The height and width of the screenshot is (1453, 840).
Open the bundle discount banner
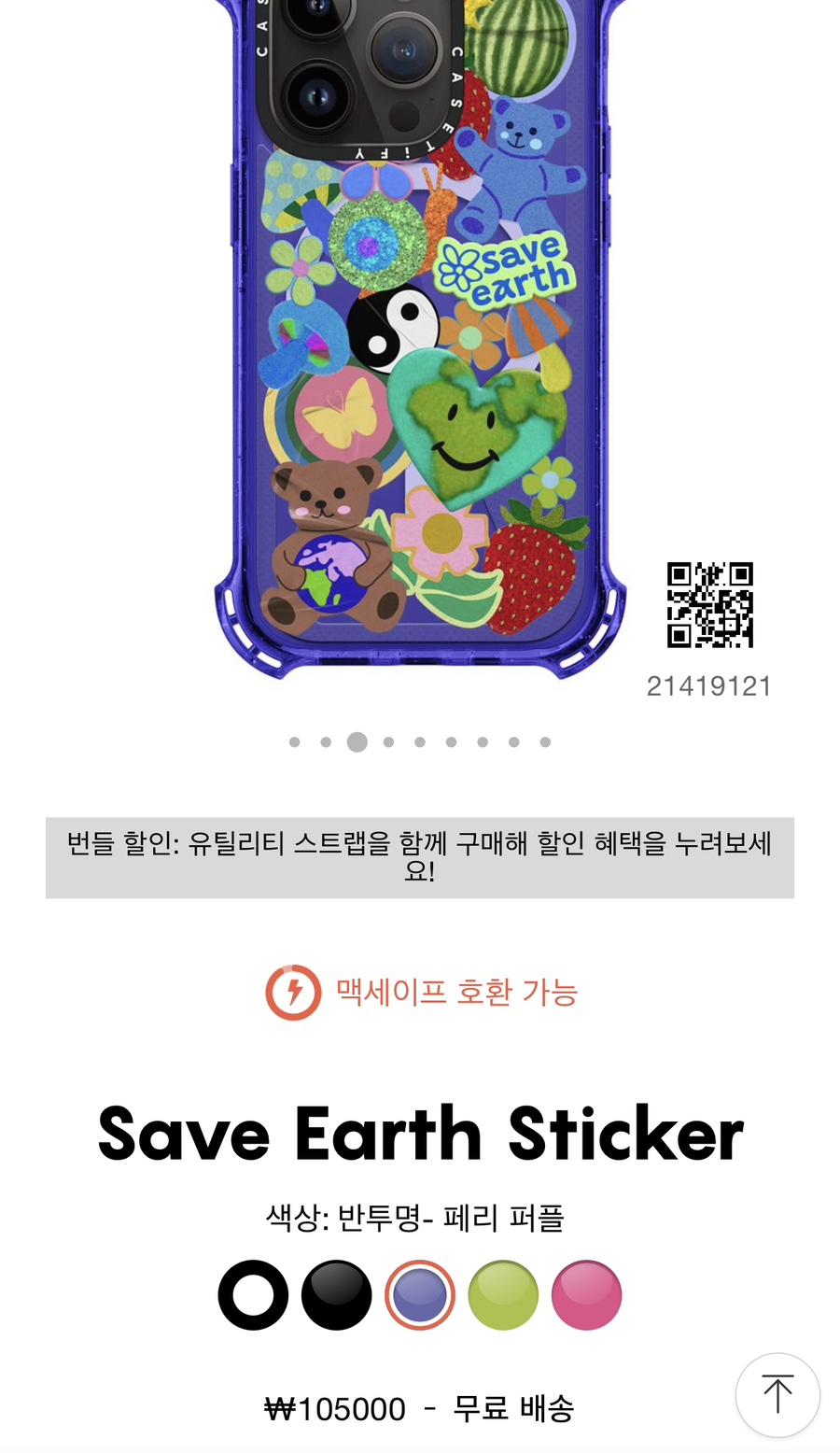point(420,857)
